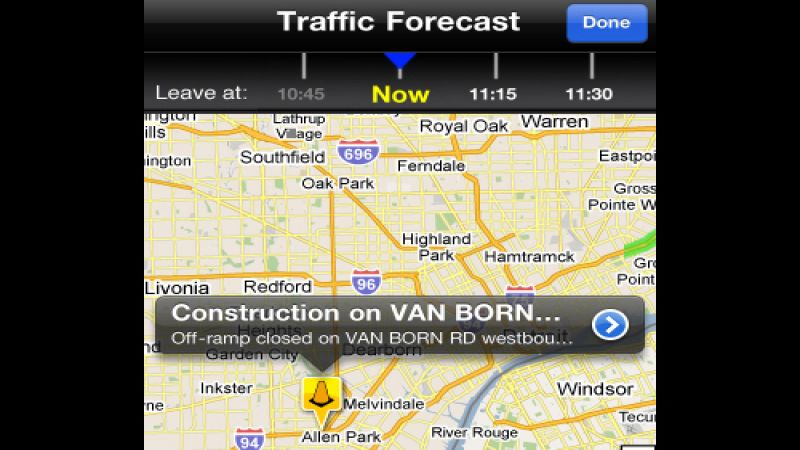Open Van Born construction details arrow
The width and height of the screenshot is (800, 450).
point(609,324)
